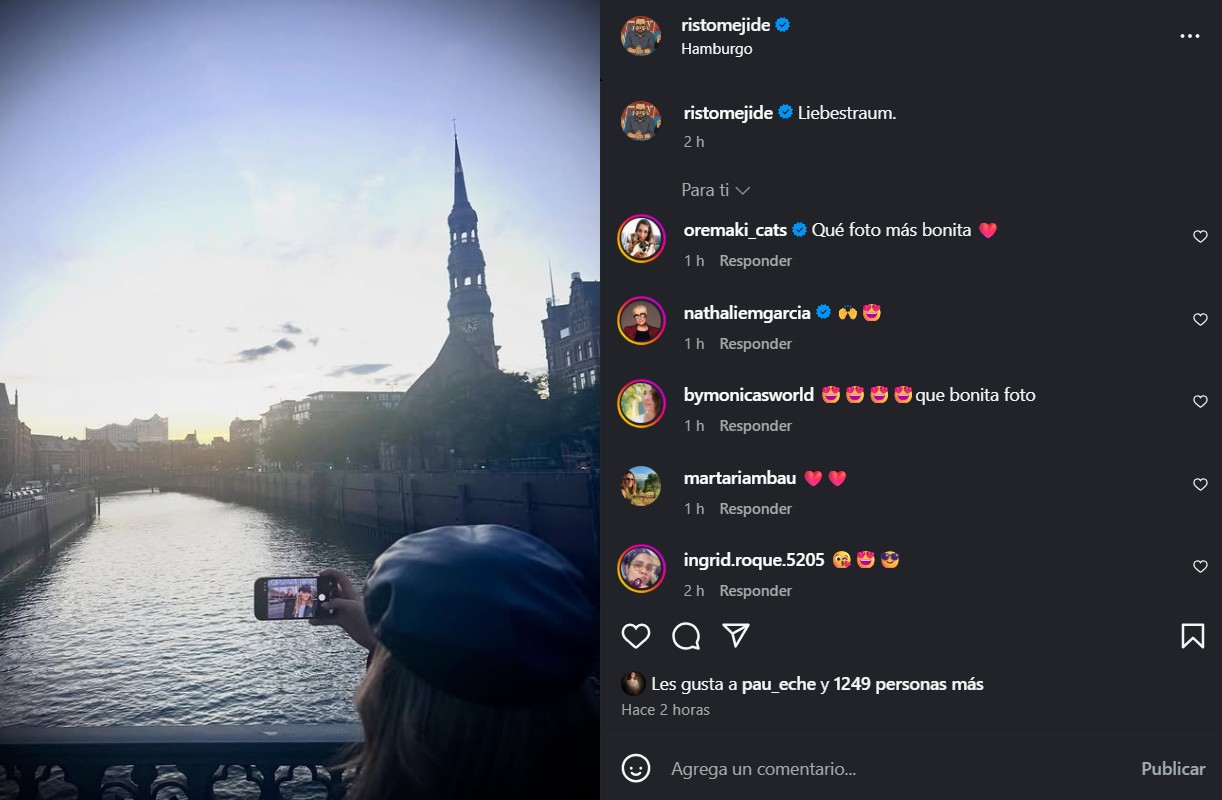This screenshot has width=1222, height=800.
Task: Like bymonicasworld's comment
Action: 1200,402
